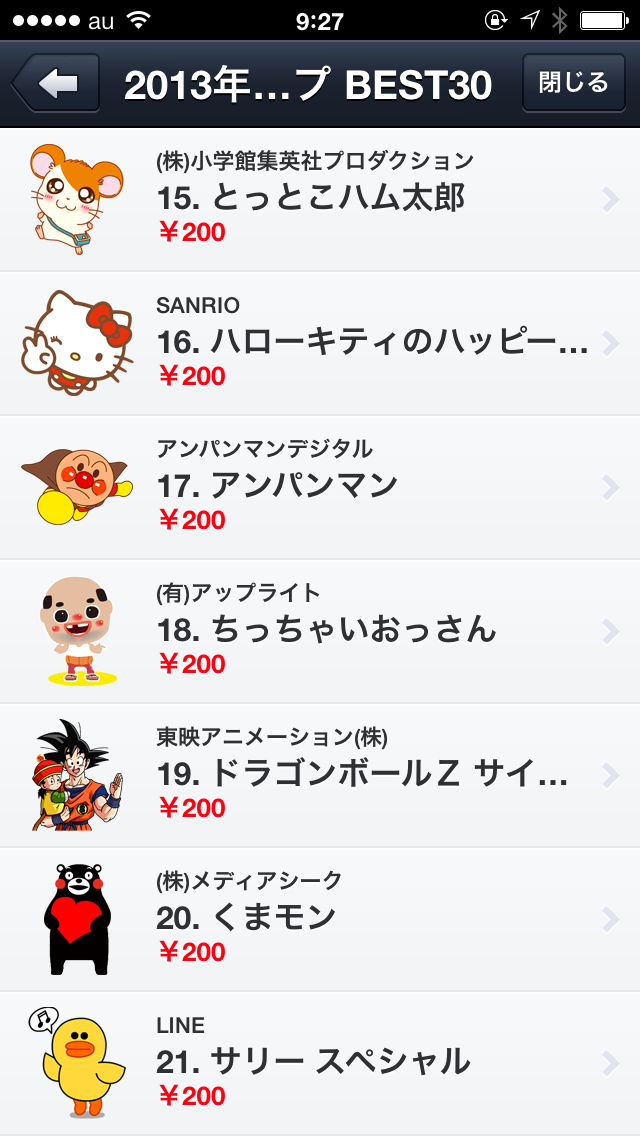Open the とっとこハム太郎 sticker set
Image resolution: width=640 pixels, height=1136 pixels.
(320, 200)
